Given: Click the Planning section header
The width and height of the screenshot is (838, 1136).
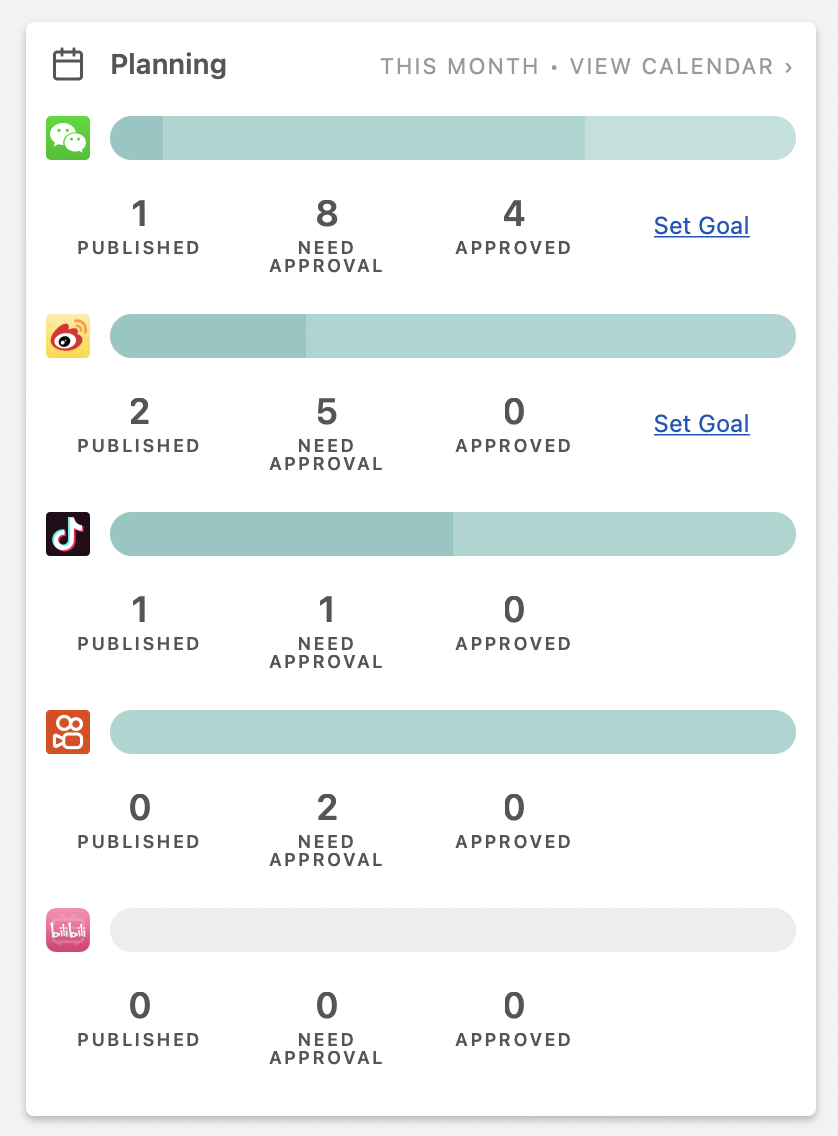Looking at the screenshot, I should click(168, 64).
